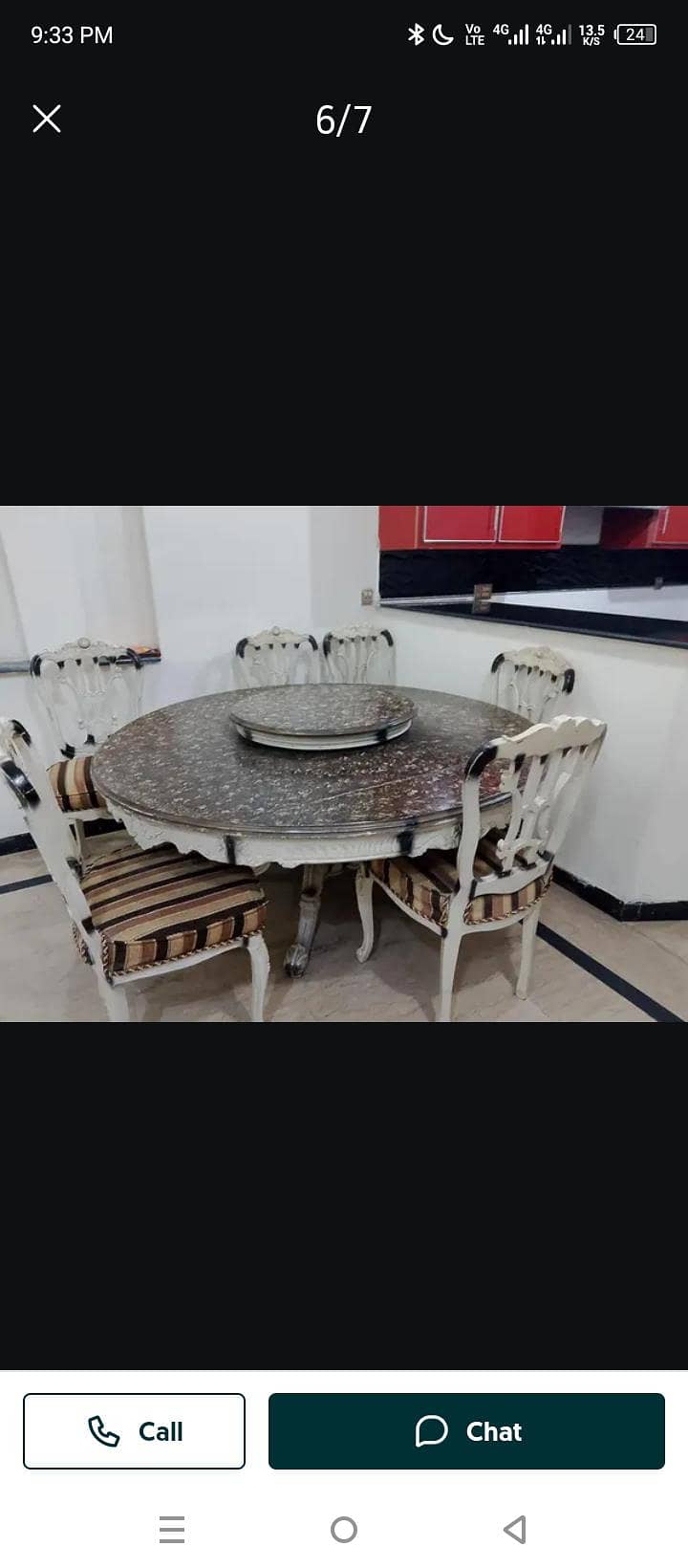The image size is (688, 1568).
Task: Close the full-screen photo viewer
Action: (x=46, y=119)
